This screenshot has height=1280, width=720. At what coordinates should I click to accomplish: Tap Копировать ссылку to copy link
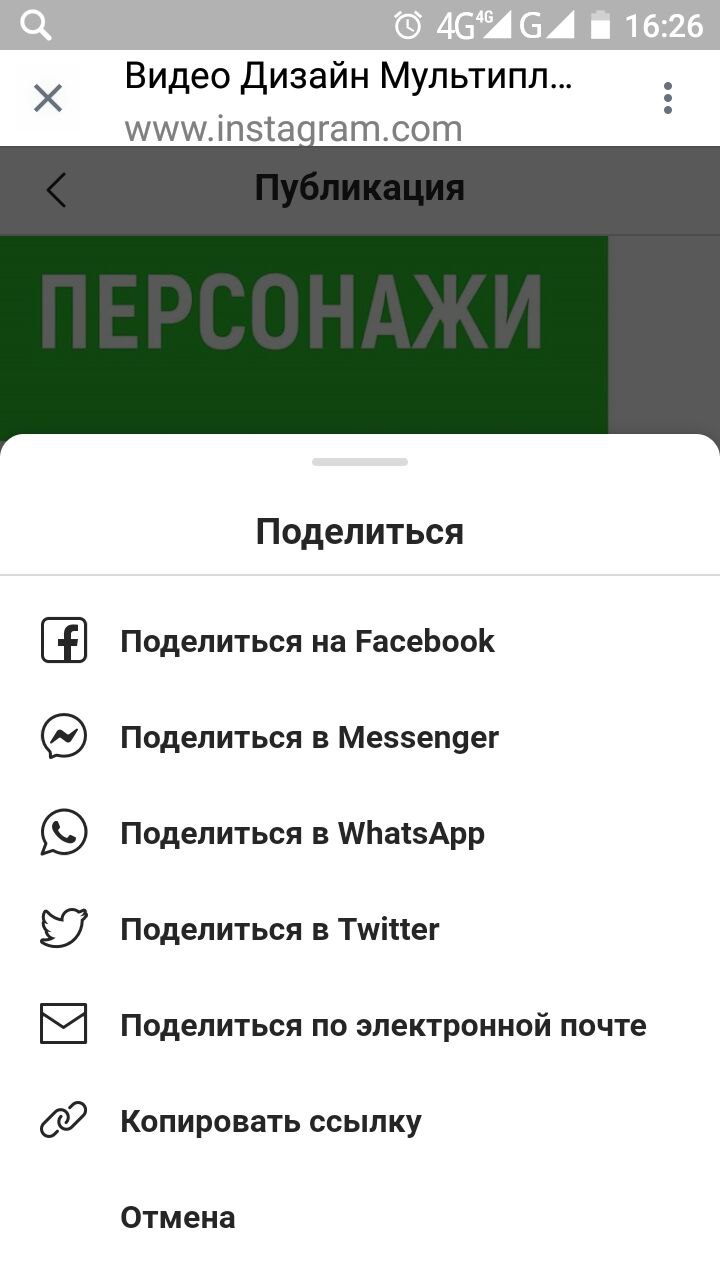click(x=270, y=1121)
